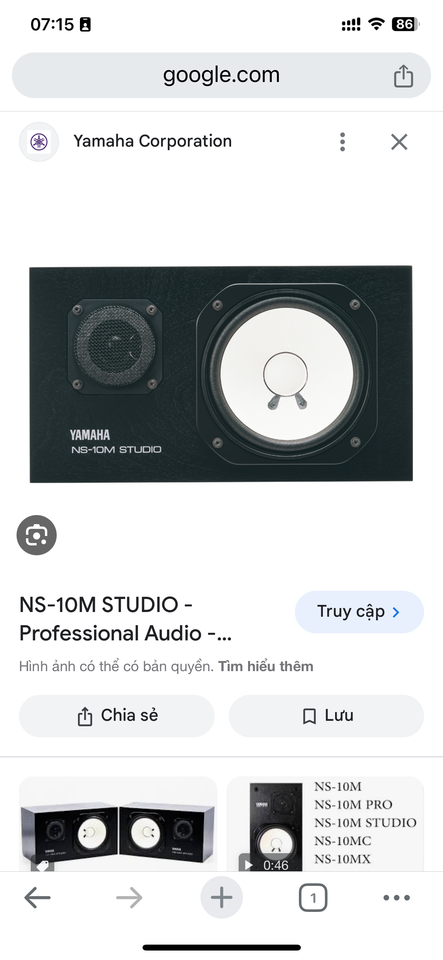Close the image preview
The width and height of the screenshot is (443, 960).
click(399, 142)
